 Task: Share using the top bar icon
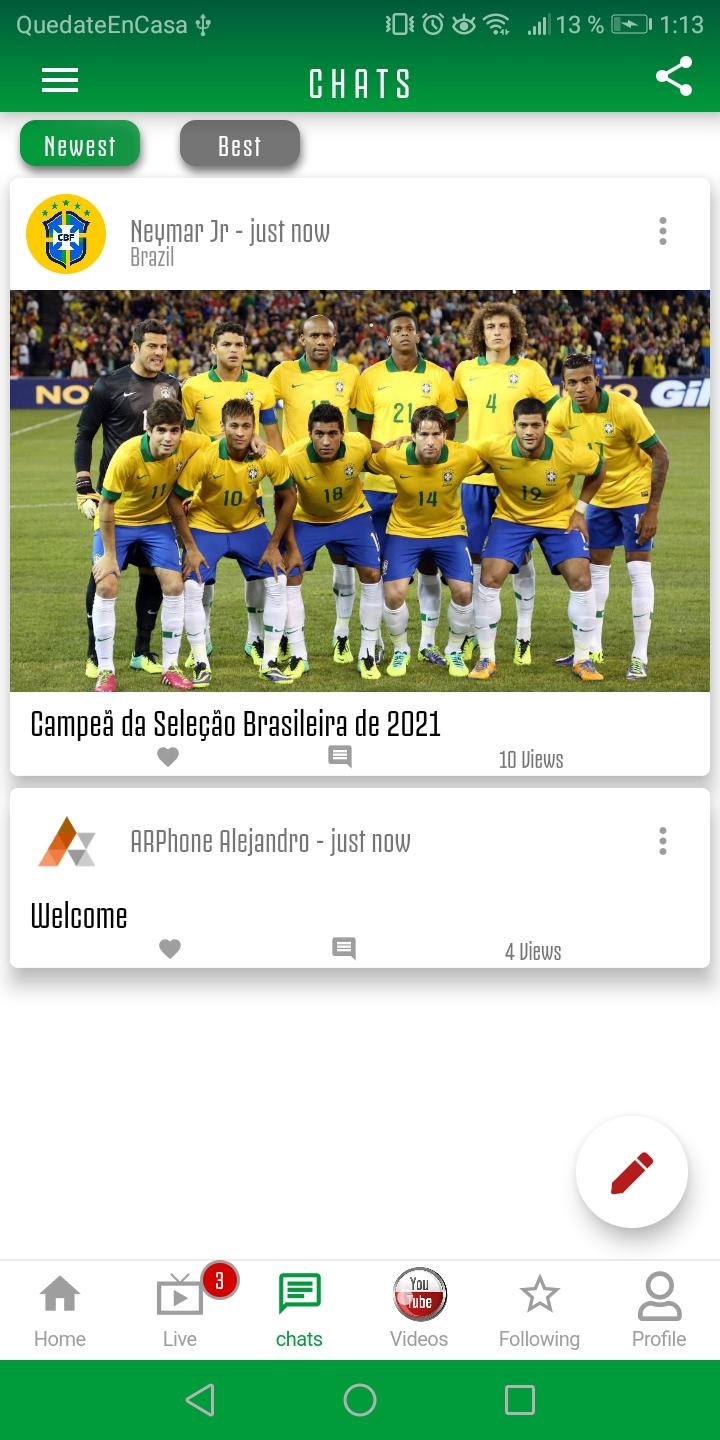pyautogui.click(x=674, y=77)
